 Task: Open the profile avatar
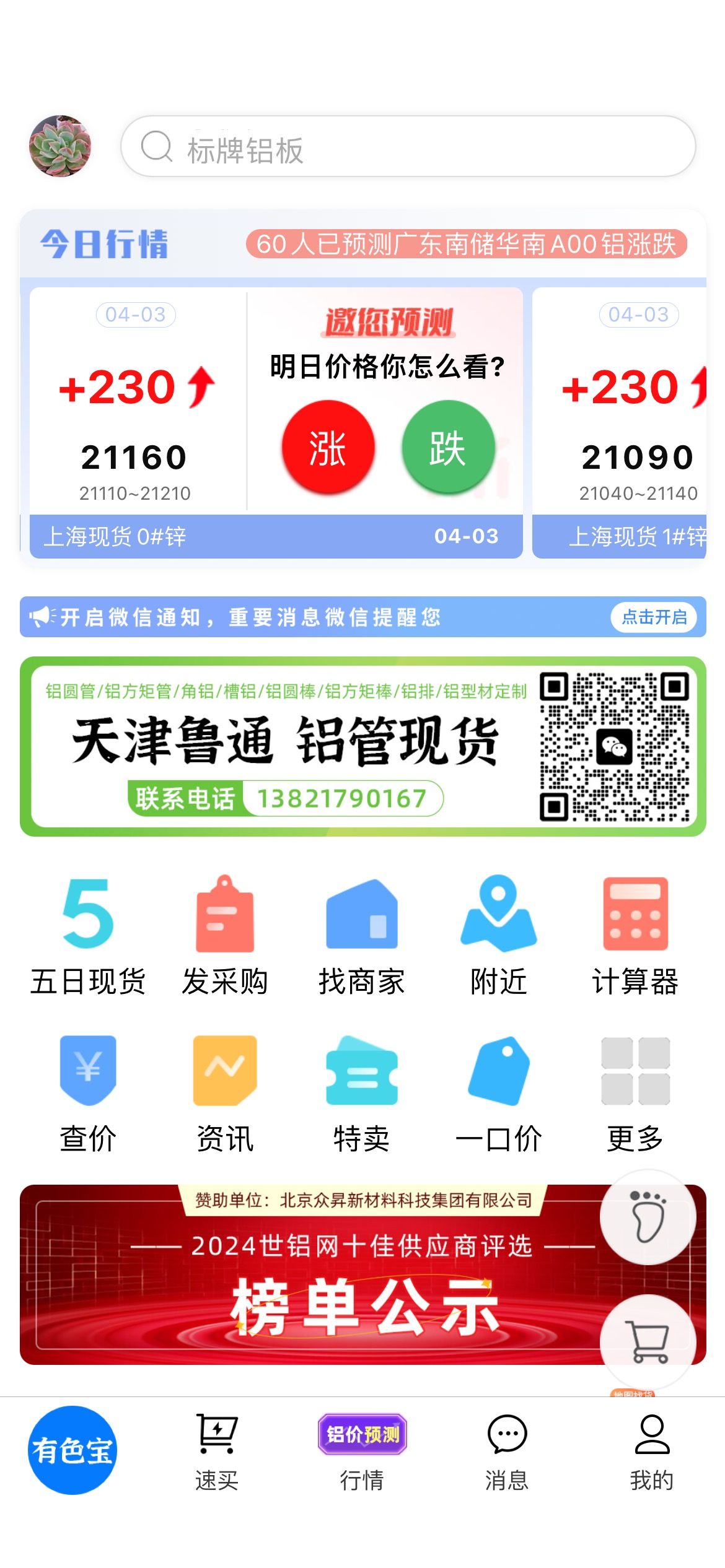60,146
